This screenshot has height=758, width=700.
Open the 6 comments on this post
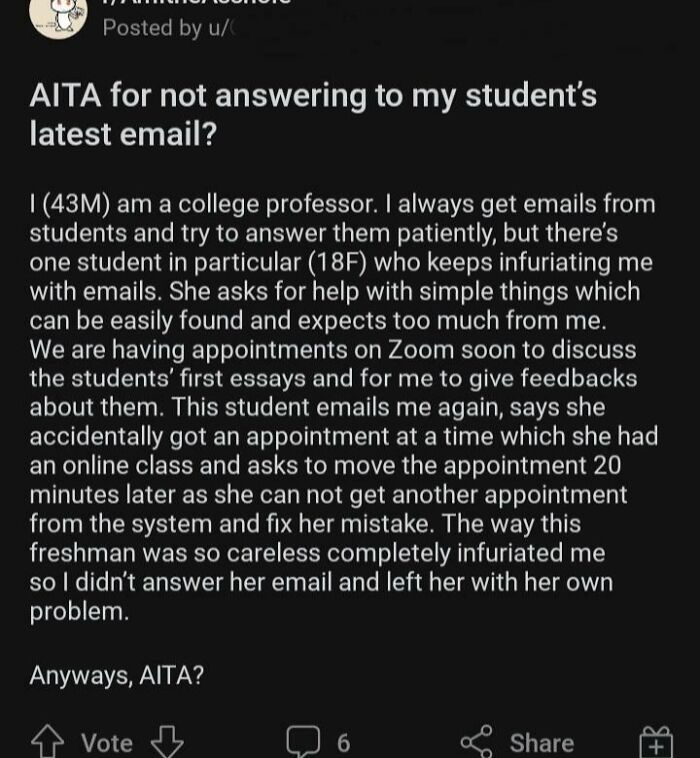[x=318, y=741]
